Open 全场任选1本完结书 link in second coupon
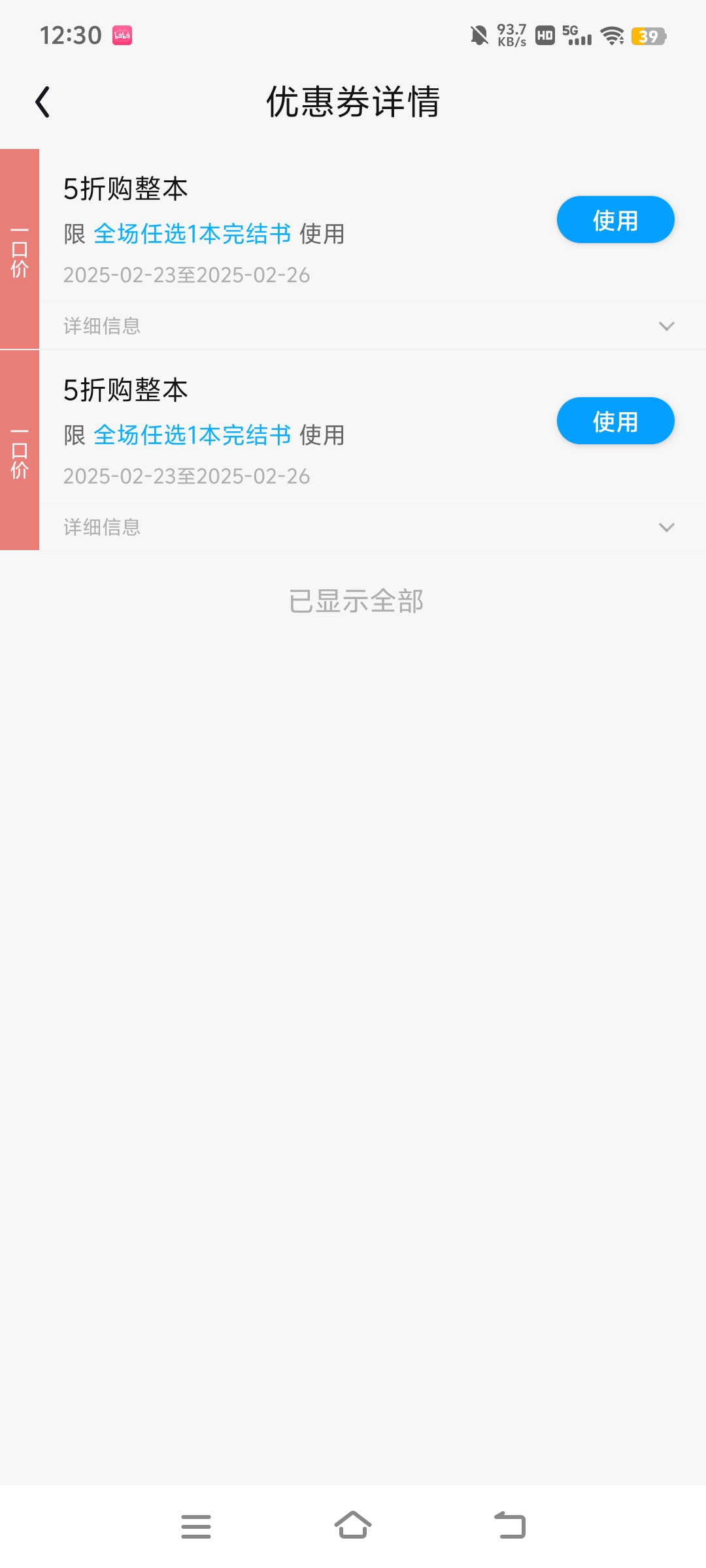This screenshot has height=1568, width=706. pyautogui.click(x=192, y=435)
